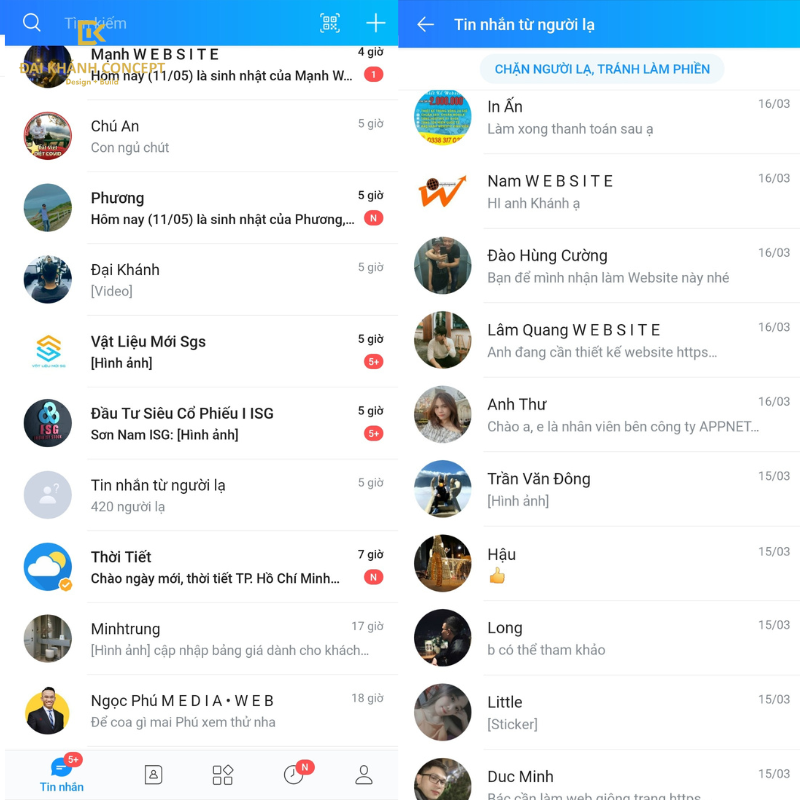800x800 pixels.
Task: Open the chat with Minhtrung
Action: pyautogui.click(x=200, y=639)
